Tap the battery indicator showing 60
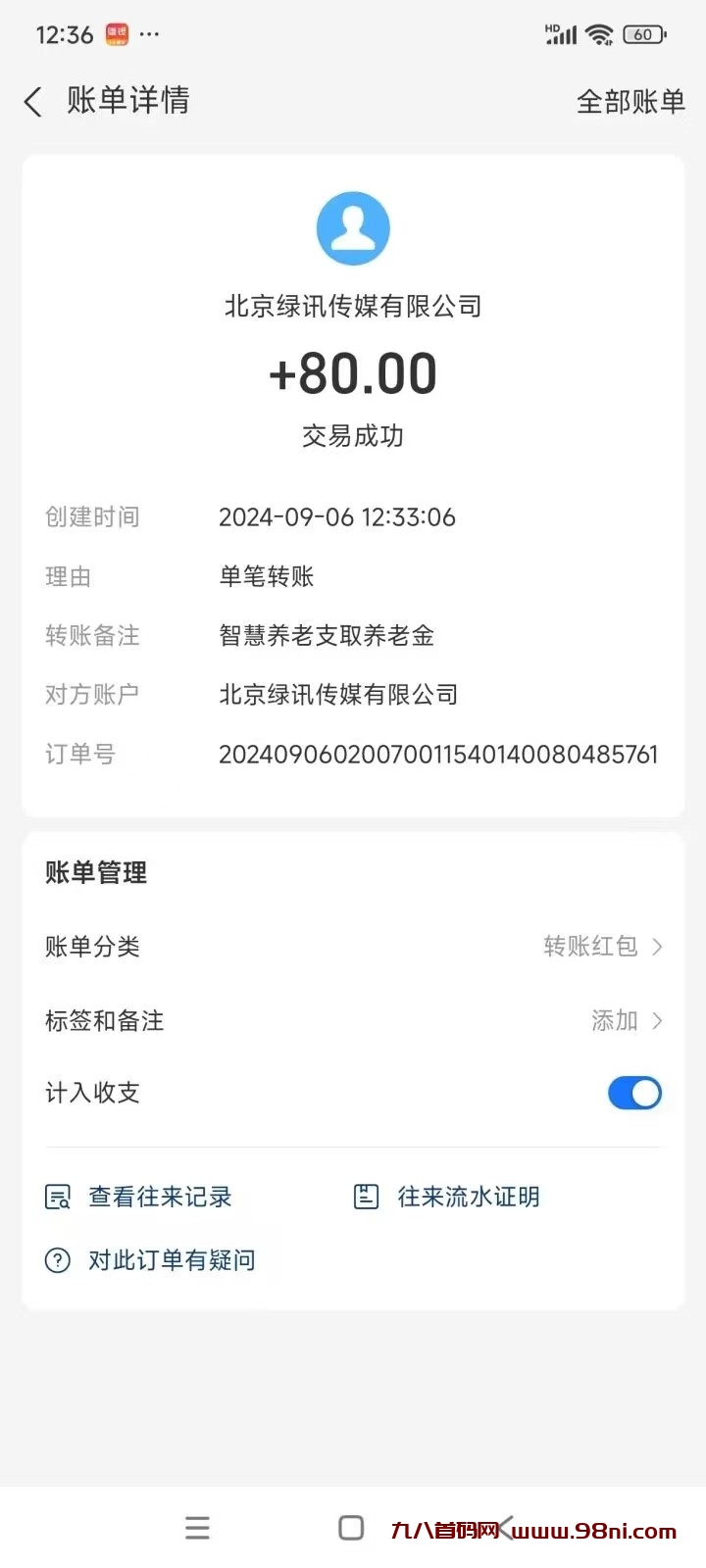Viewport: 706px width, 1568px height. pos(644,34)
